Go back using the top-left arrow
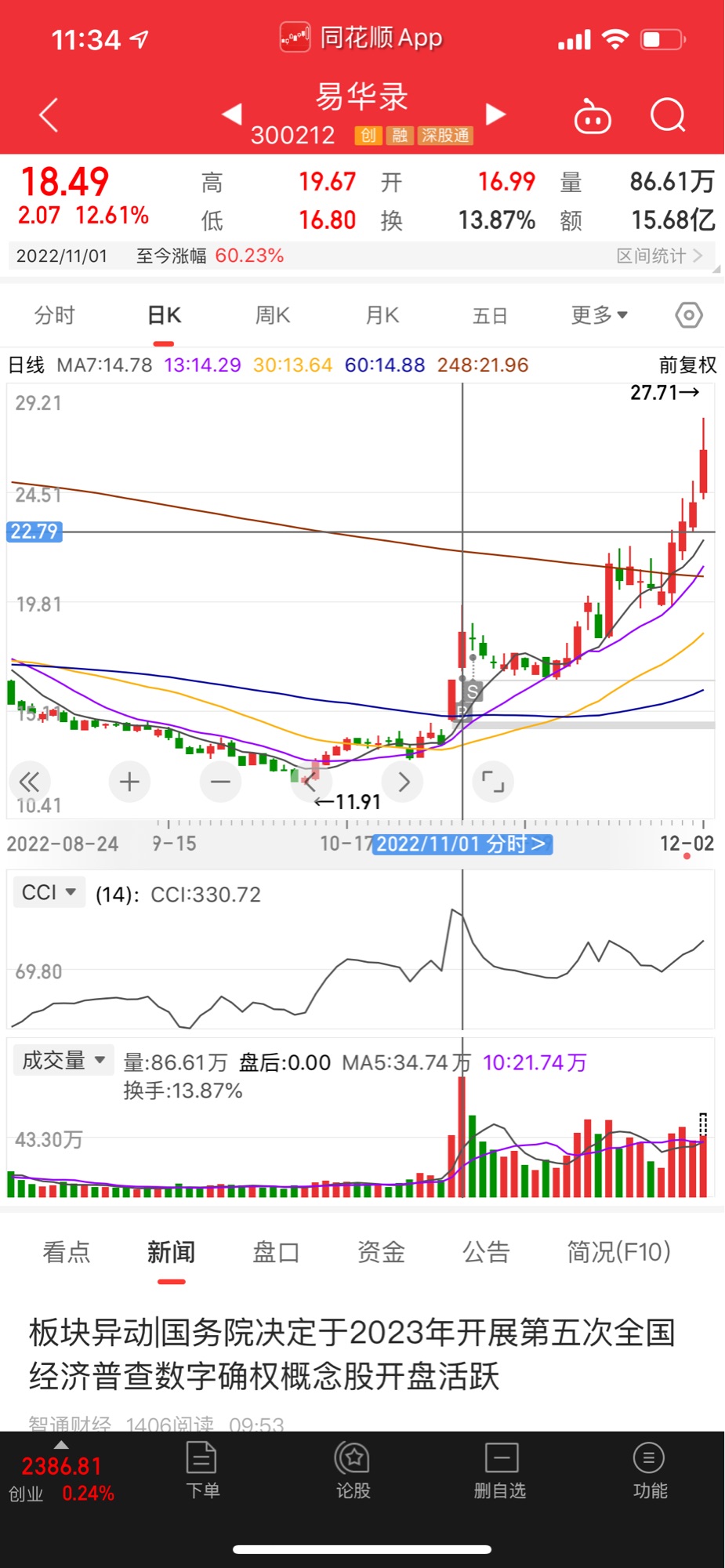 49,115
